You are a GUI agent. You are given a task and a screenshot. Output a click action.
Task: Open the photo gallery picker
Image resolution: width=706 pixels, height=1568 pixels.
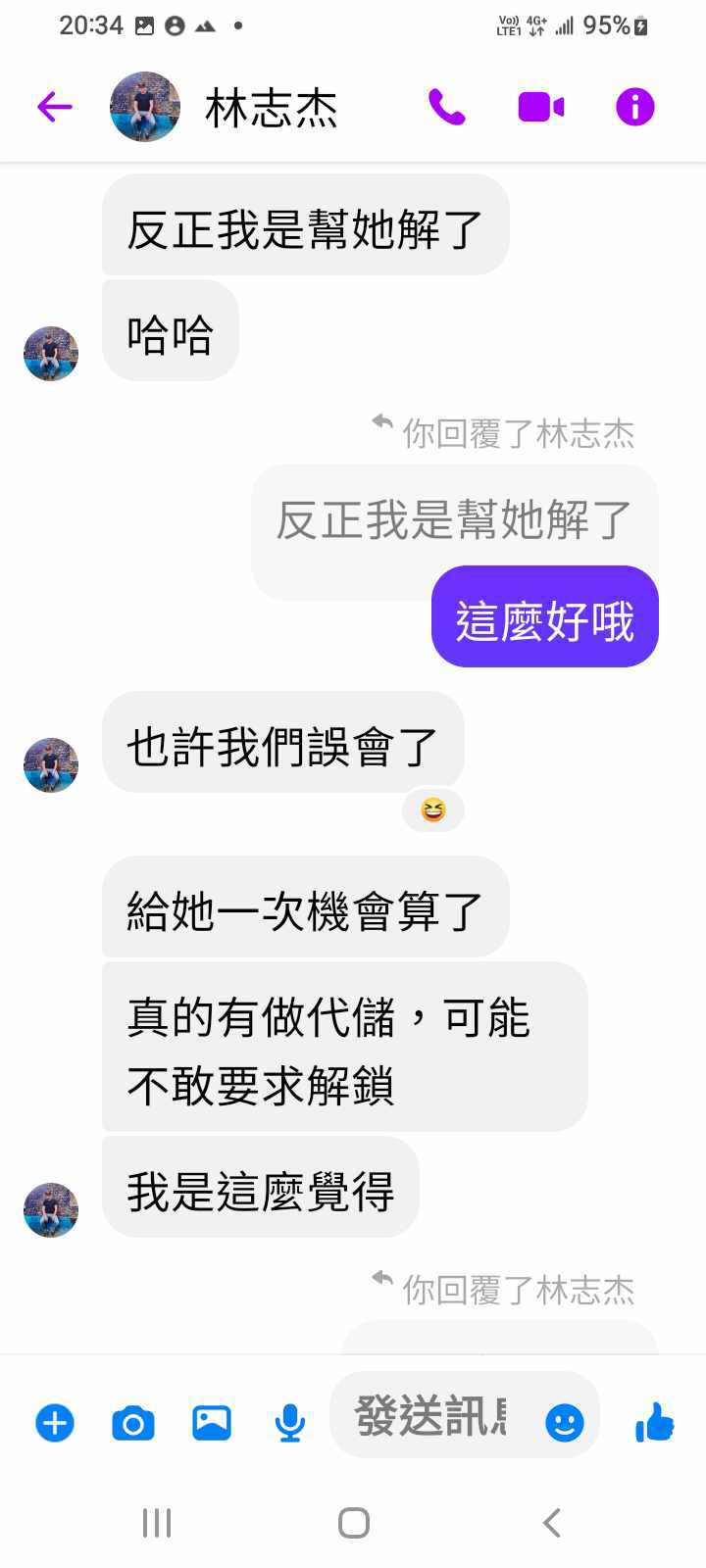click(x=211, y=1422)
